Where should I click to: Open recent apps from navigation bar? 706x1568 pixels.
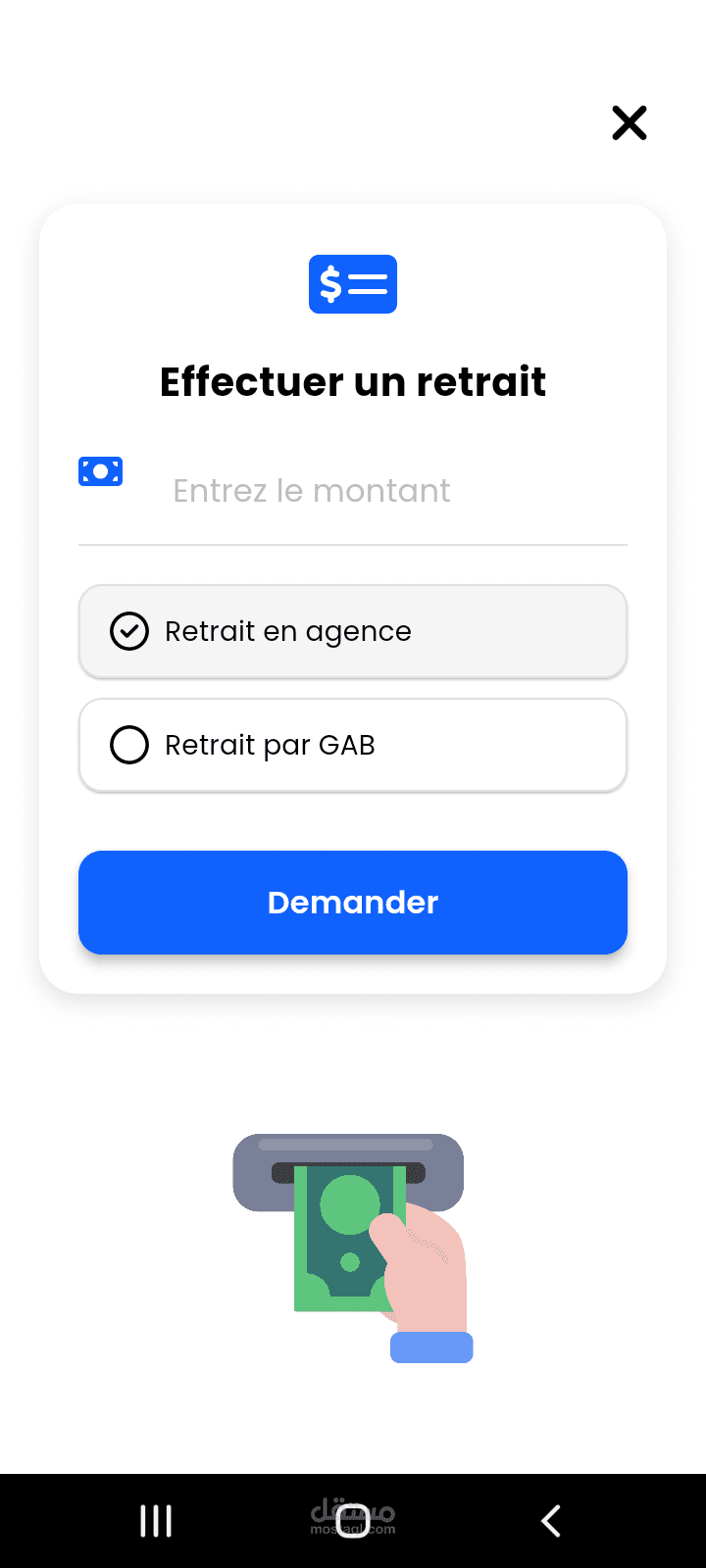tap(156, 1521)
